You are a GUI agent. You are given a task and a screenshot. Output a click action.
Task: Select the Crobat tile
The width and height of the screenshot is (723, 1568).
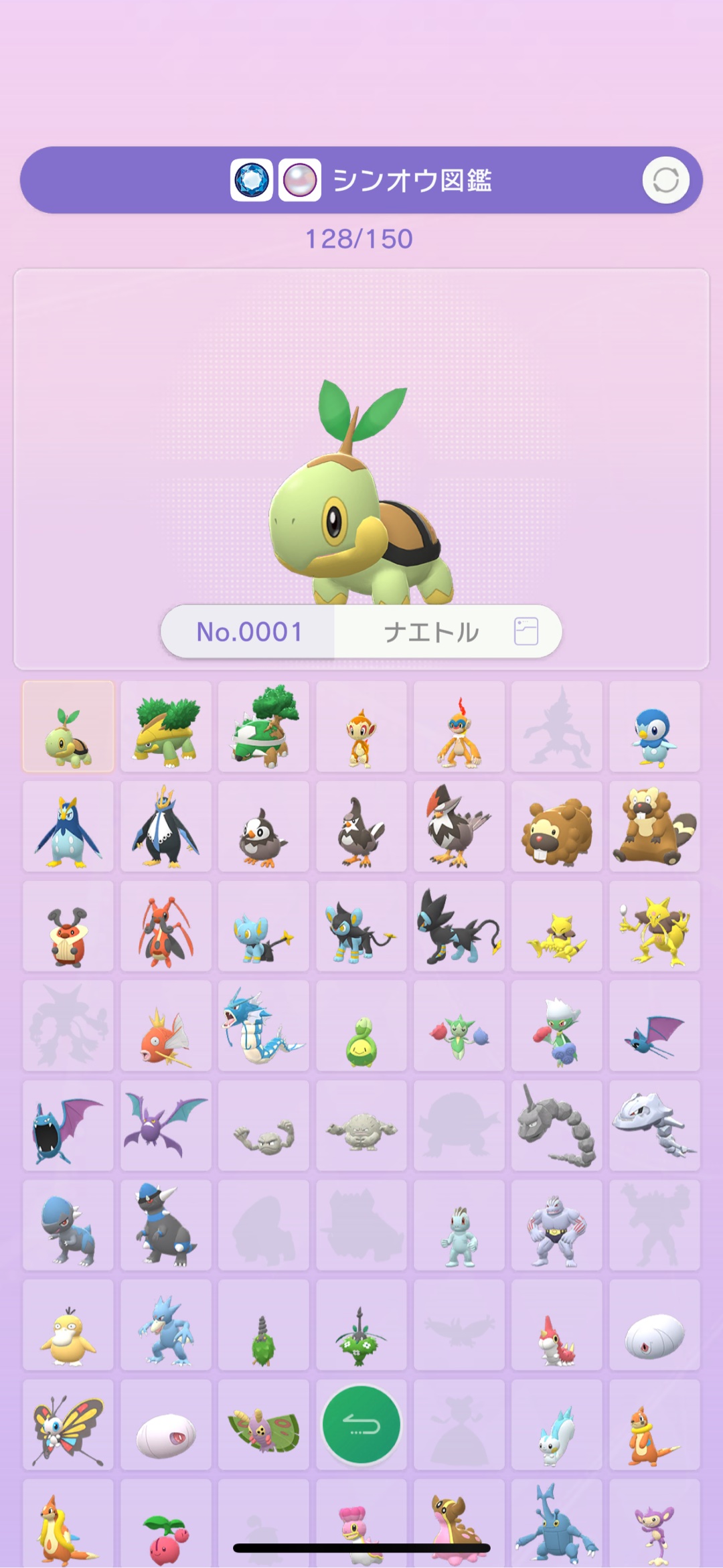(x=166, y=1125)
